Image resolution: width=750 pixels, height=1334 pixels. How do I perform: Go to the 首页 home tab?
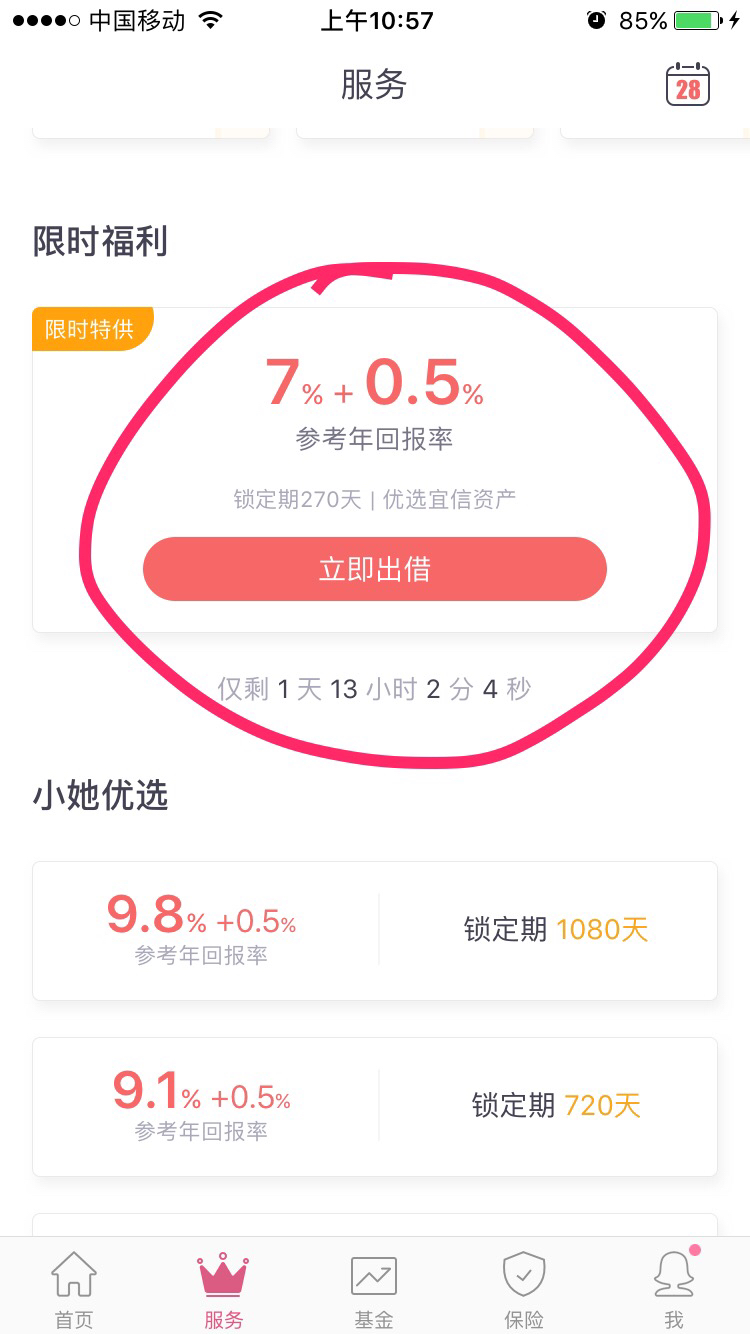pos(74,1289)
